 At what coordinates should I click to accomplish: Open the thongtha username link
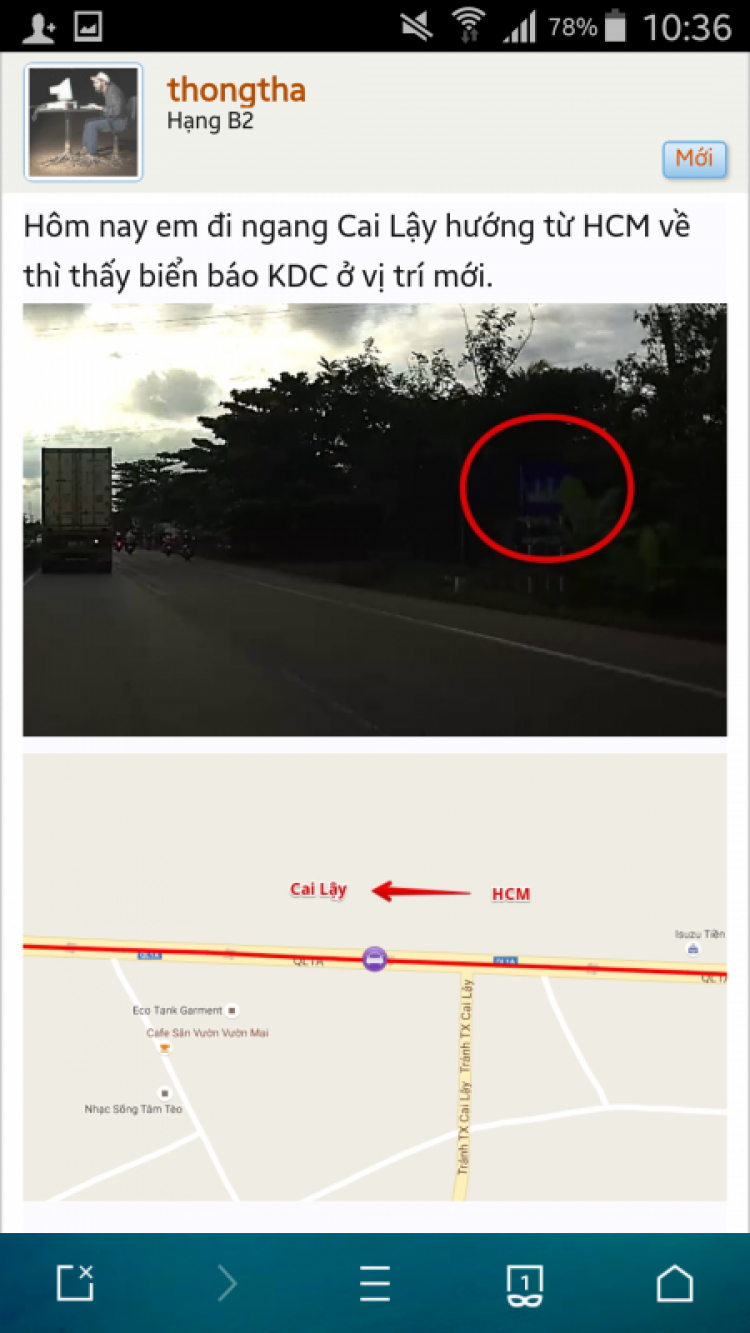pos(236,90)
